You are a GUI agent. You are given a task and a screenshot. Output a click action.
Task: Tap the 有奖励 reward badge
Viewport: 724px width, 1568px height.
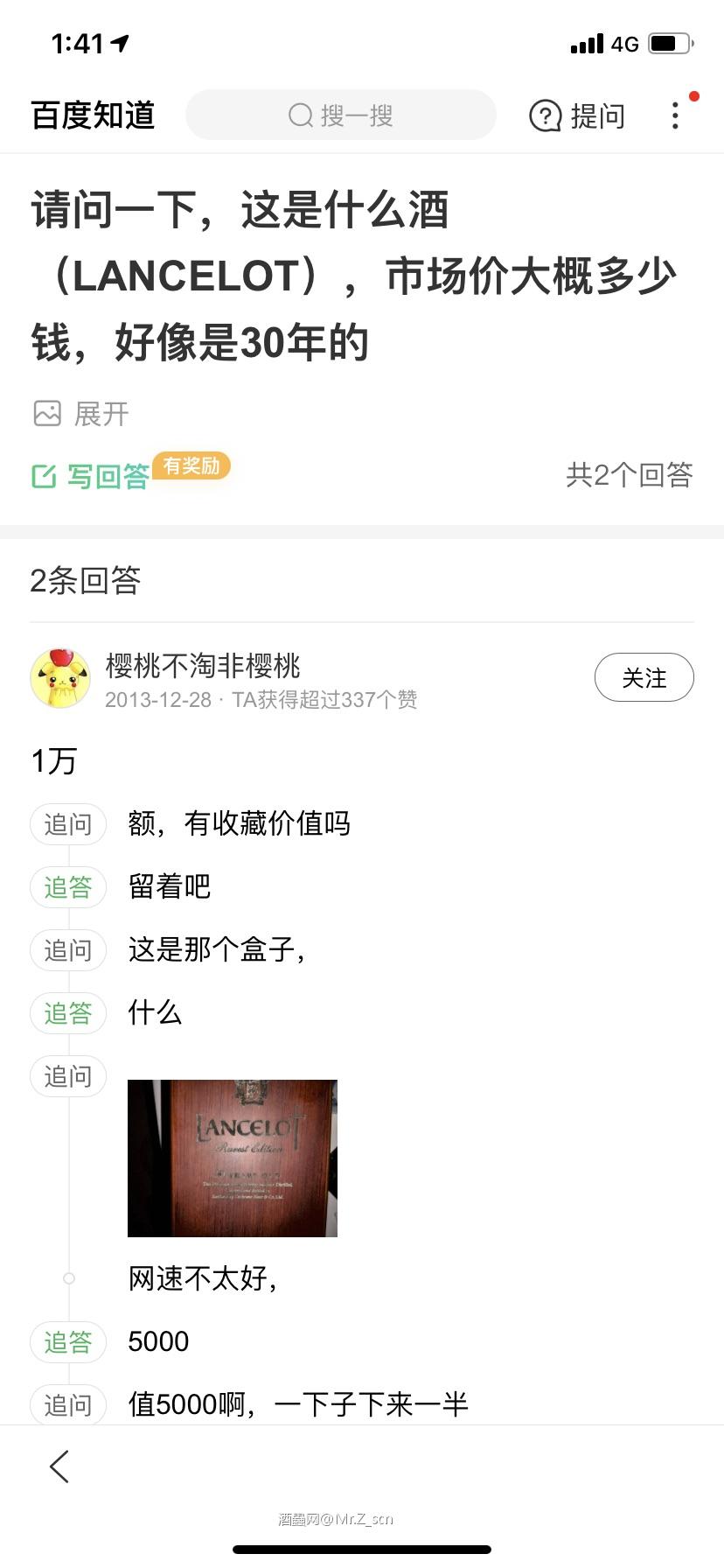pyautogui.click(x=191, y=465)
